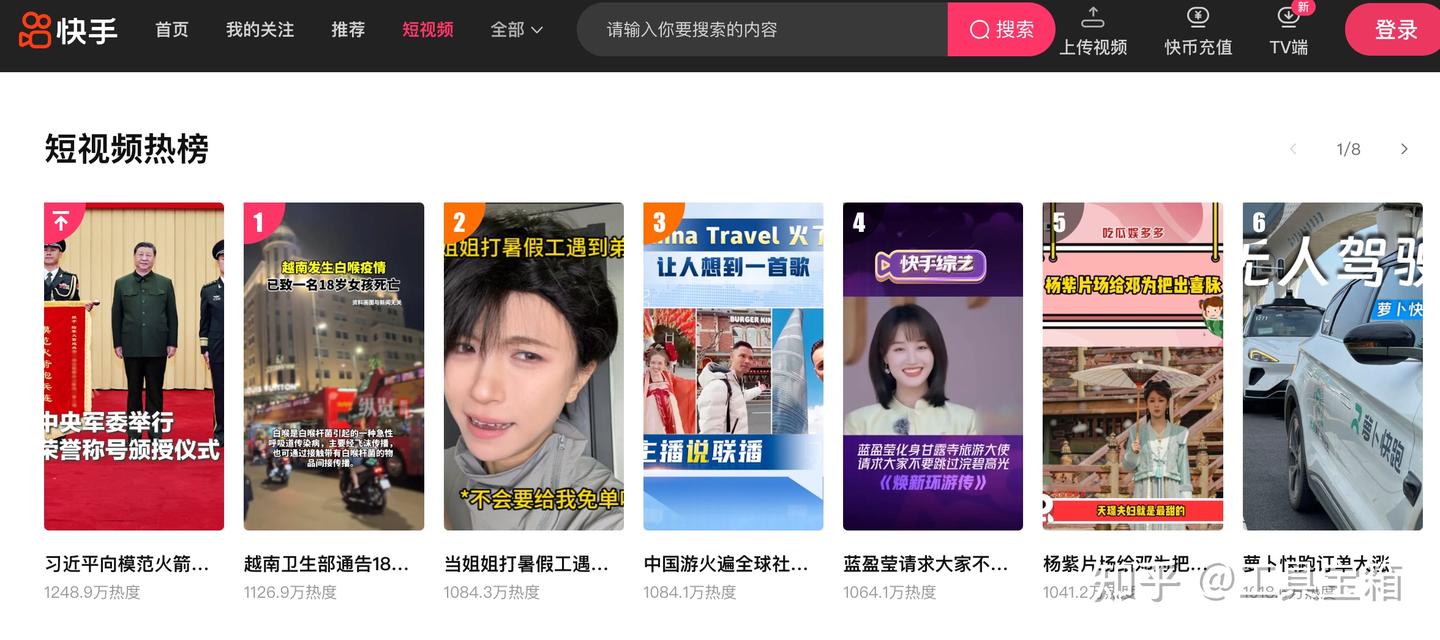Open the 快手 logo home link
Image resolution: width=1440 pixels, height=640 pixels.
point(68,30)
